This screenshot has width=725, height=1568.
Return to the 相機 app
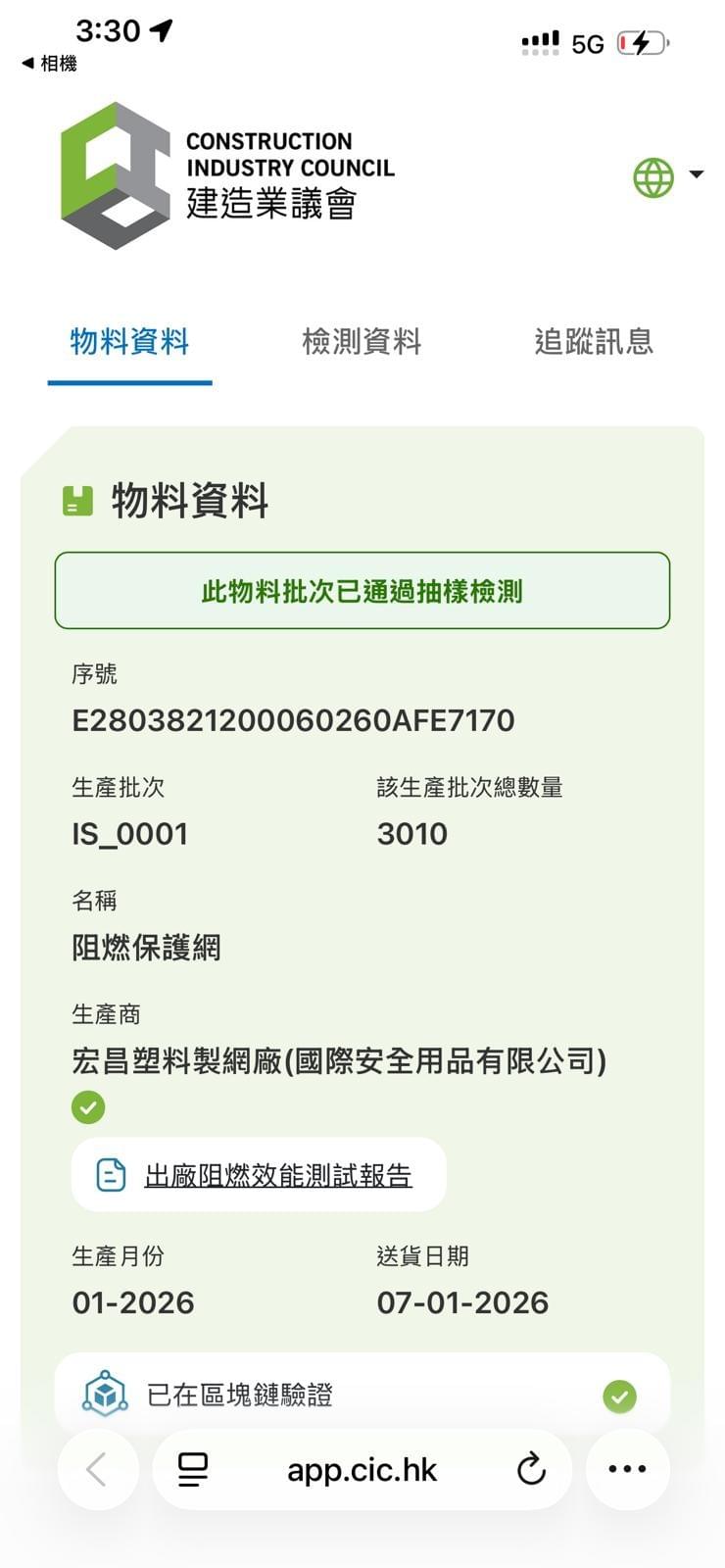pyautogui.click(x=49, y=64)
